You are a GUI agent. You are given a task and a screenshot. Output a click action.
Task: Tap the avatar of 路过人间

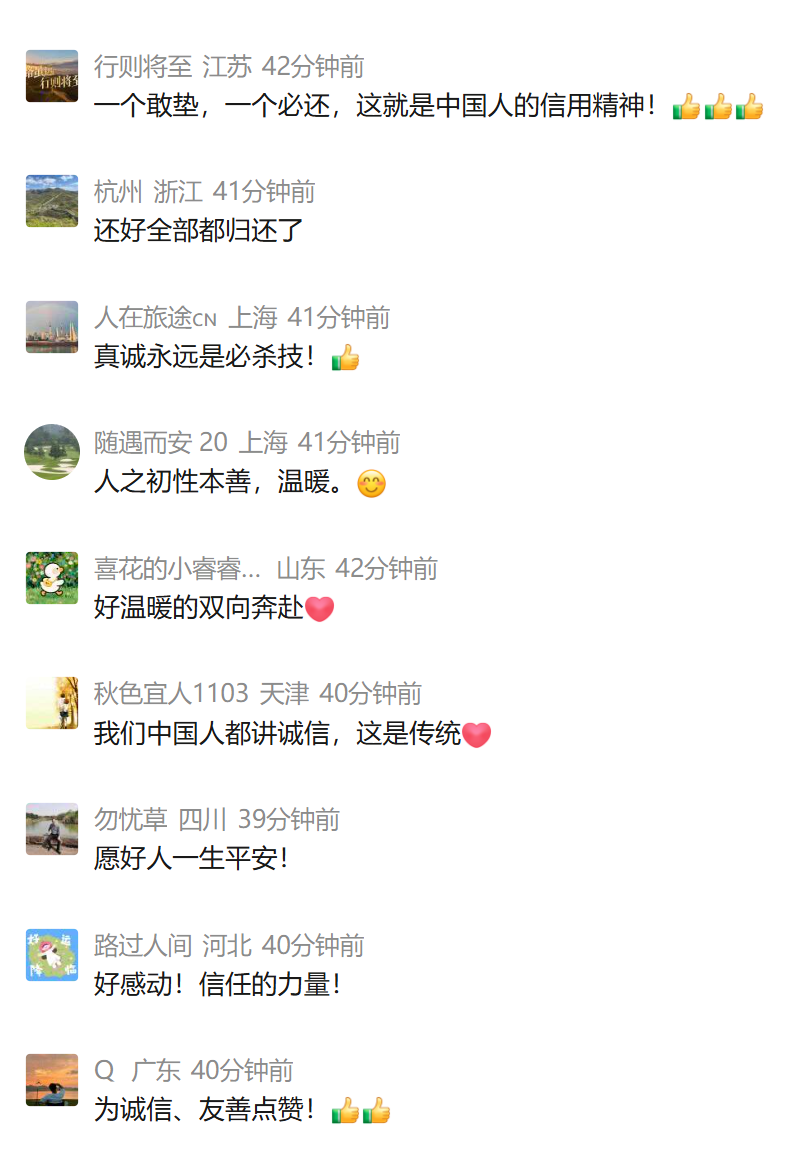coord(52,955)
